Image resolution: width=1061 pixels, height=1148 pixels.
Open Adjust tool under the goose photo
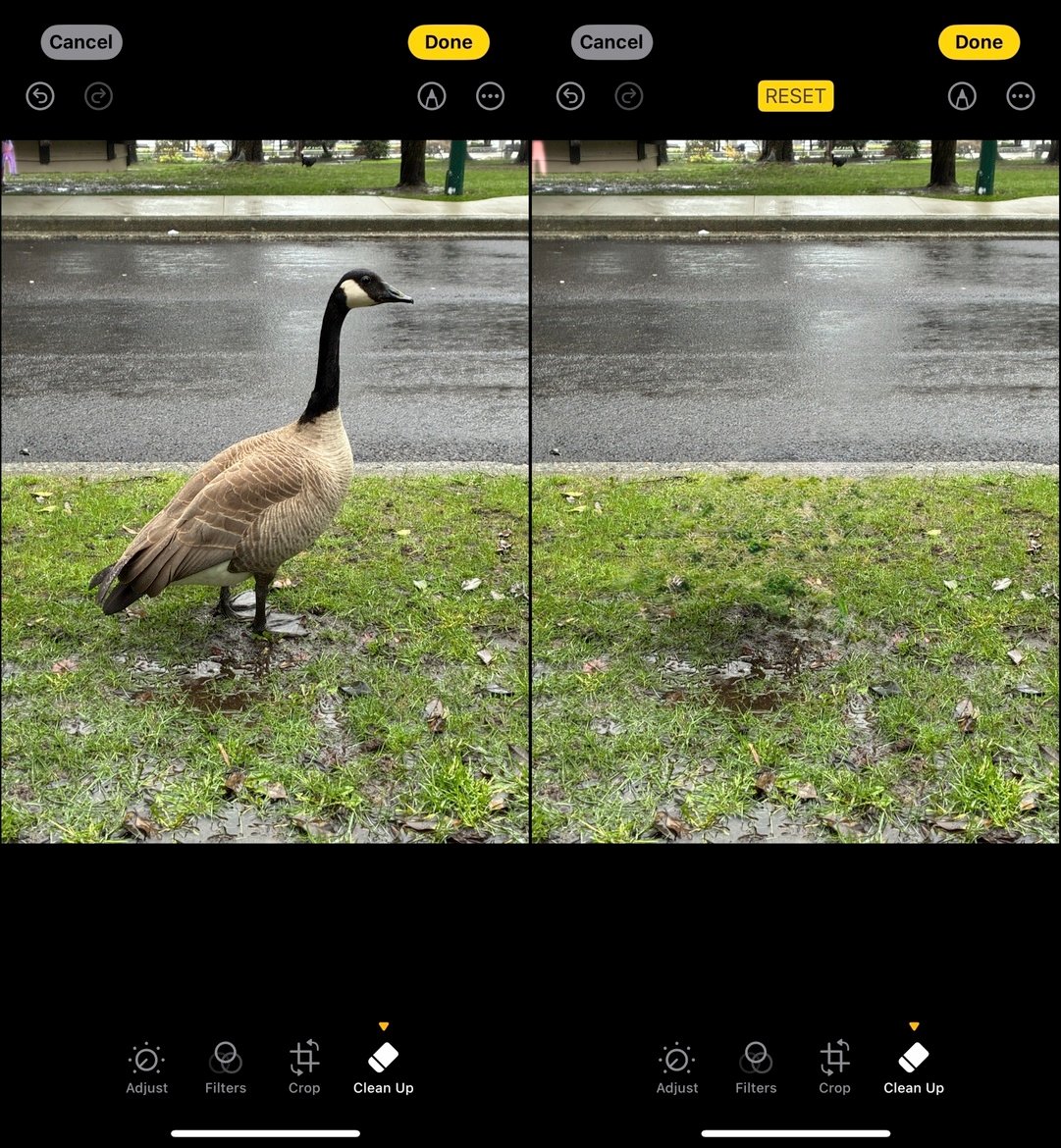pyautogui.click(x=146, y=1068)
